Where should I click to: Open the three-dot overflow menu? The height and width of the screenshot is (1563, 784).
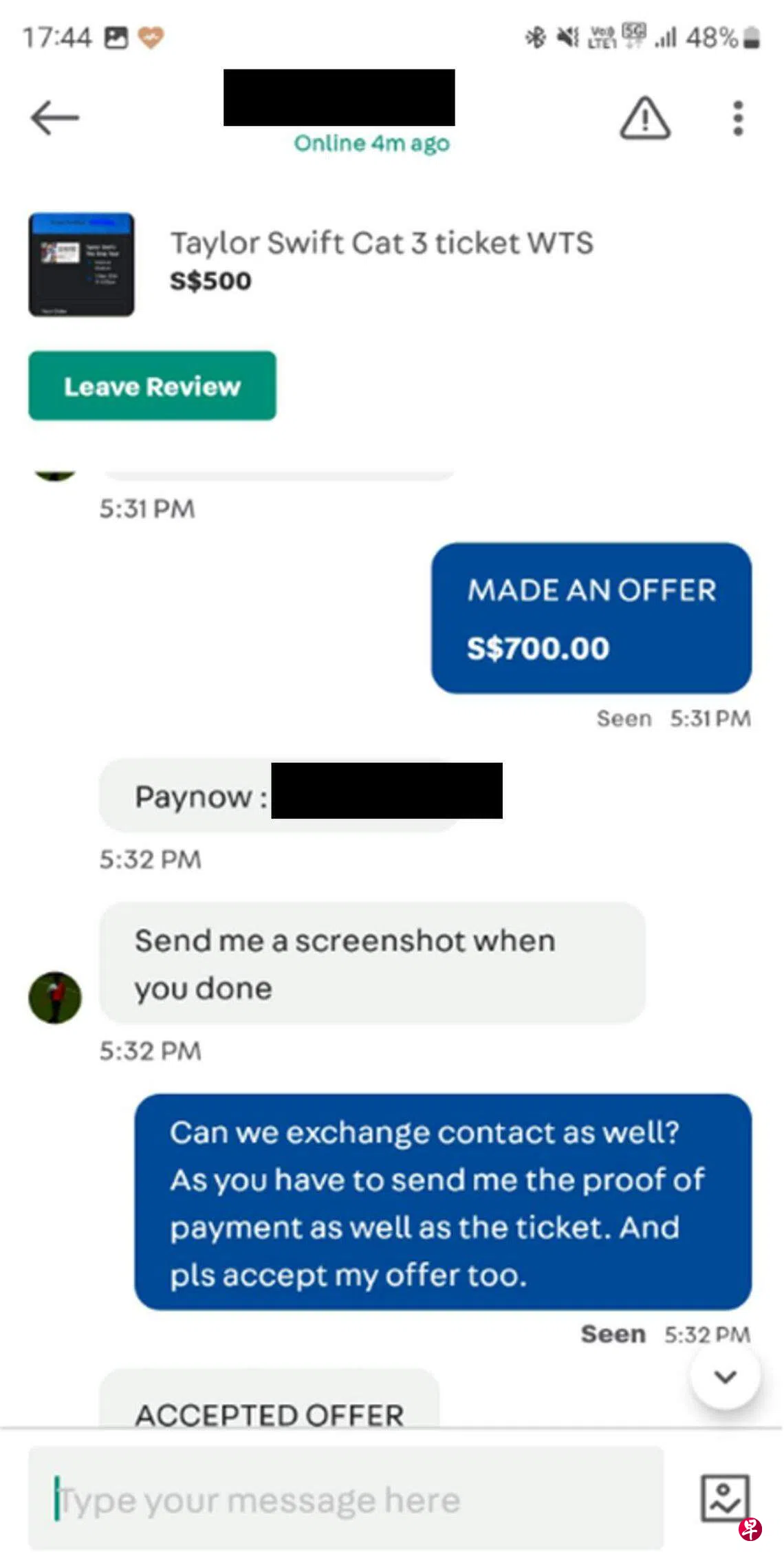coord(738,118)
